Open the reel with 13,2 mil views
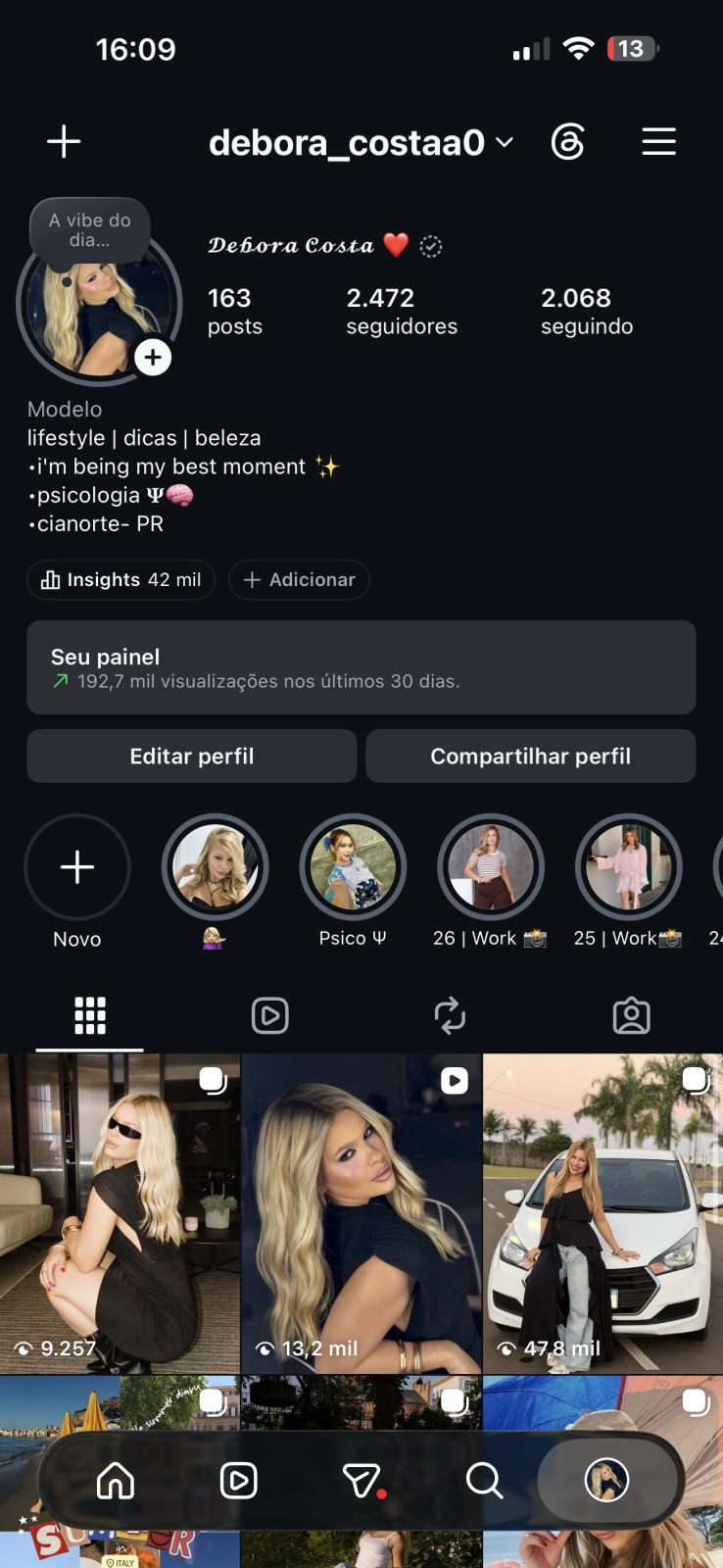The height and width of the screenshot is (1568, 723). click(361, 1213)
